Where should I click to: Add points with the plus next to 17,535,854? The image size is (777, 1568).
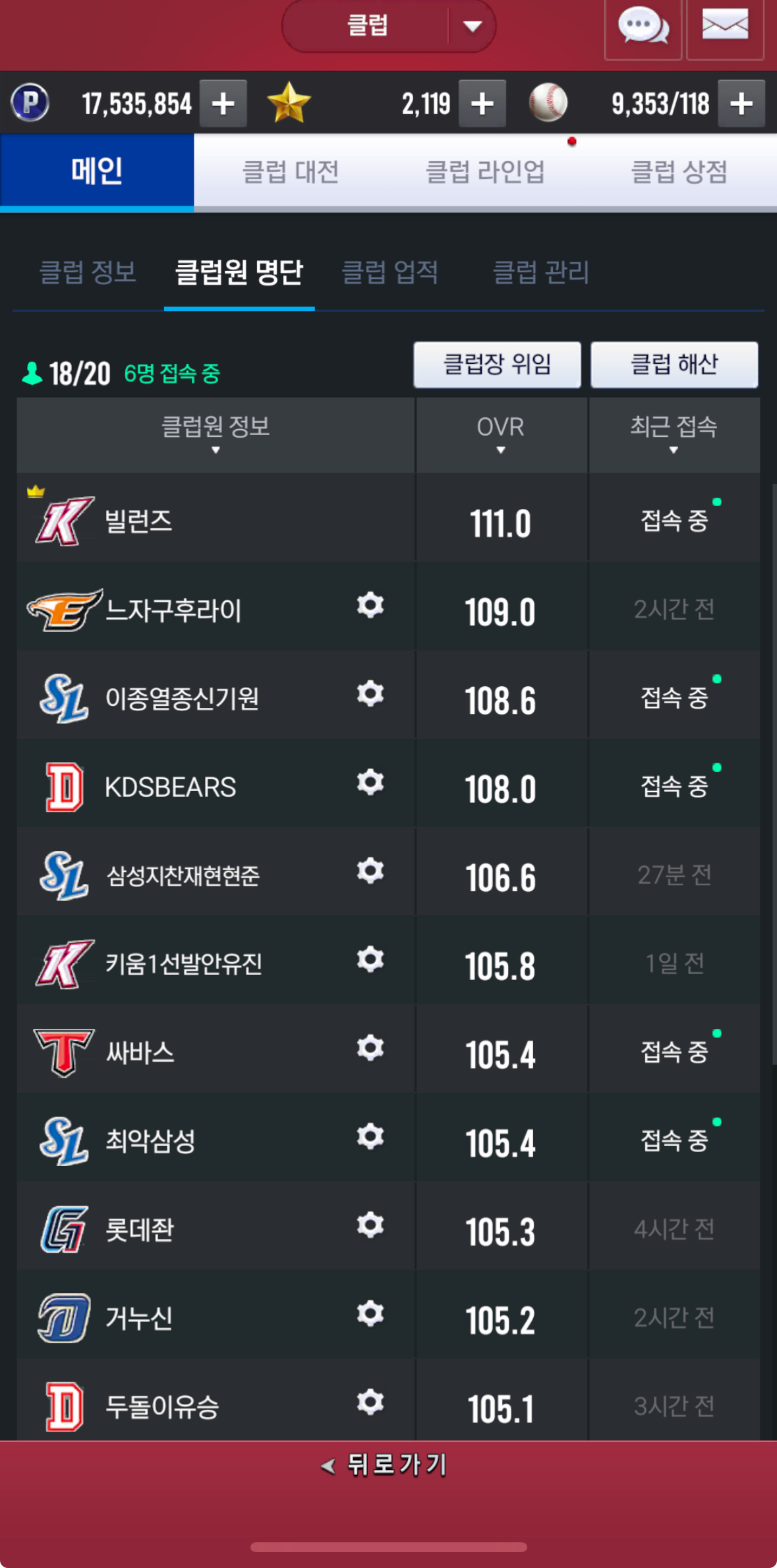tap(223, 103)
